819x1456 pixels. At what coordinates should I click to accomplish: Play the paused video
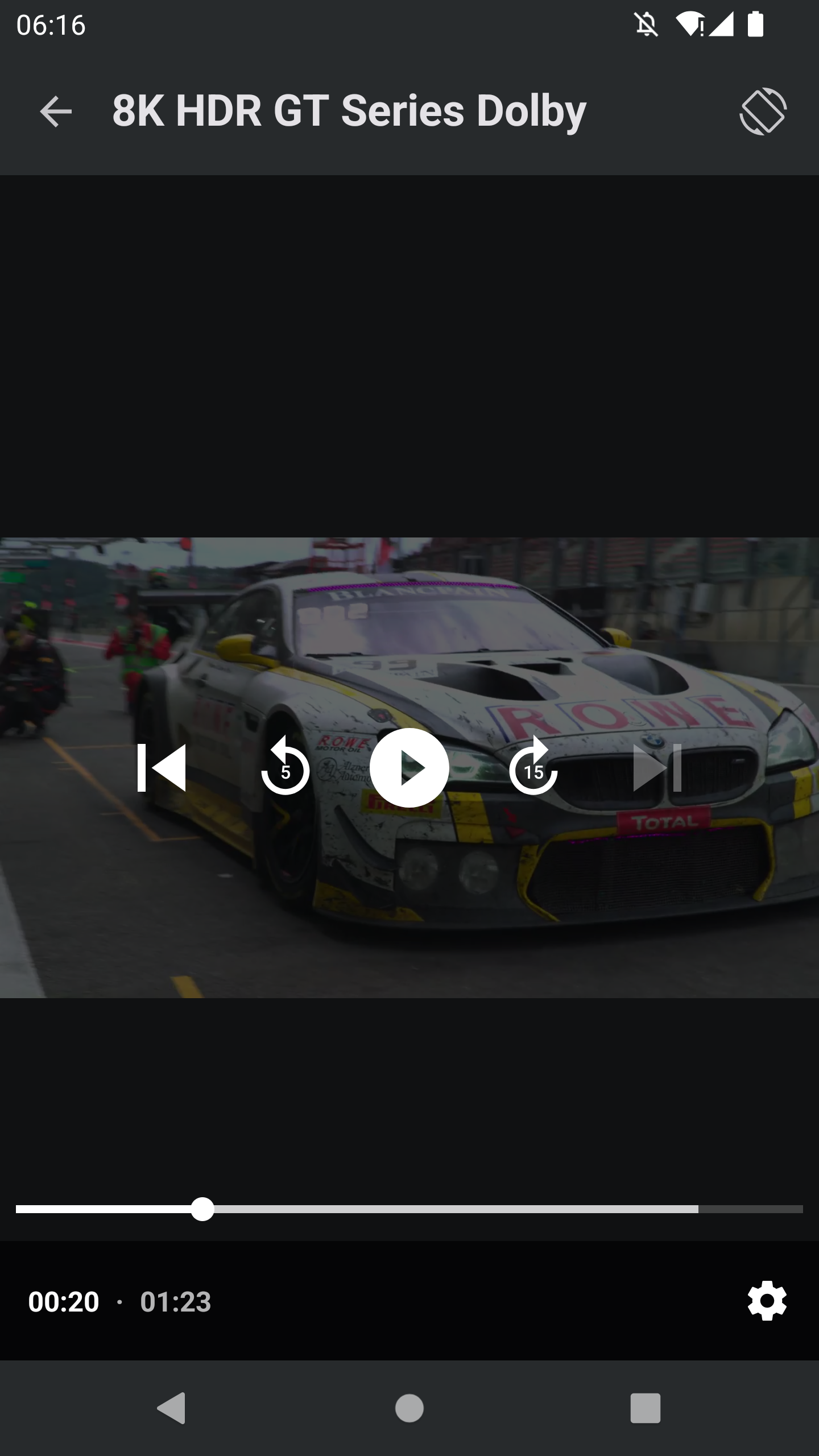click(409, 768)
